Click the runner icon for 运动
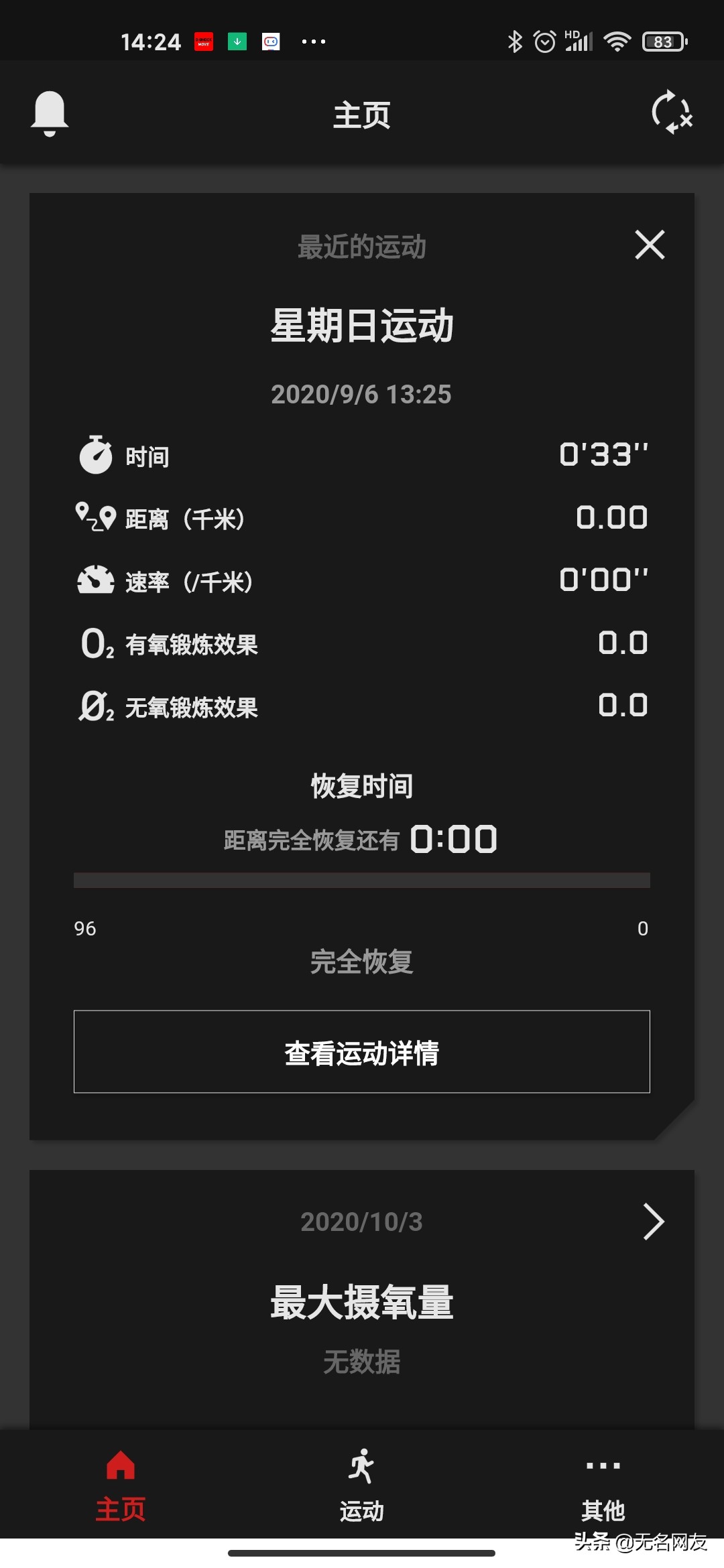The height and width of the screenshot is (1568, 724). tap(362, 1465)
